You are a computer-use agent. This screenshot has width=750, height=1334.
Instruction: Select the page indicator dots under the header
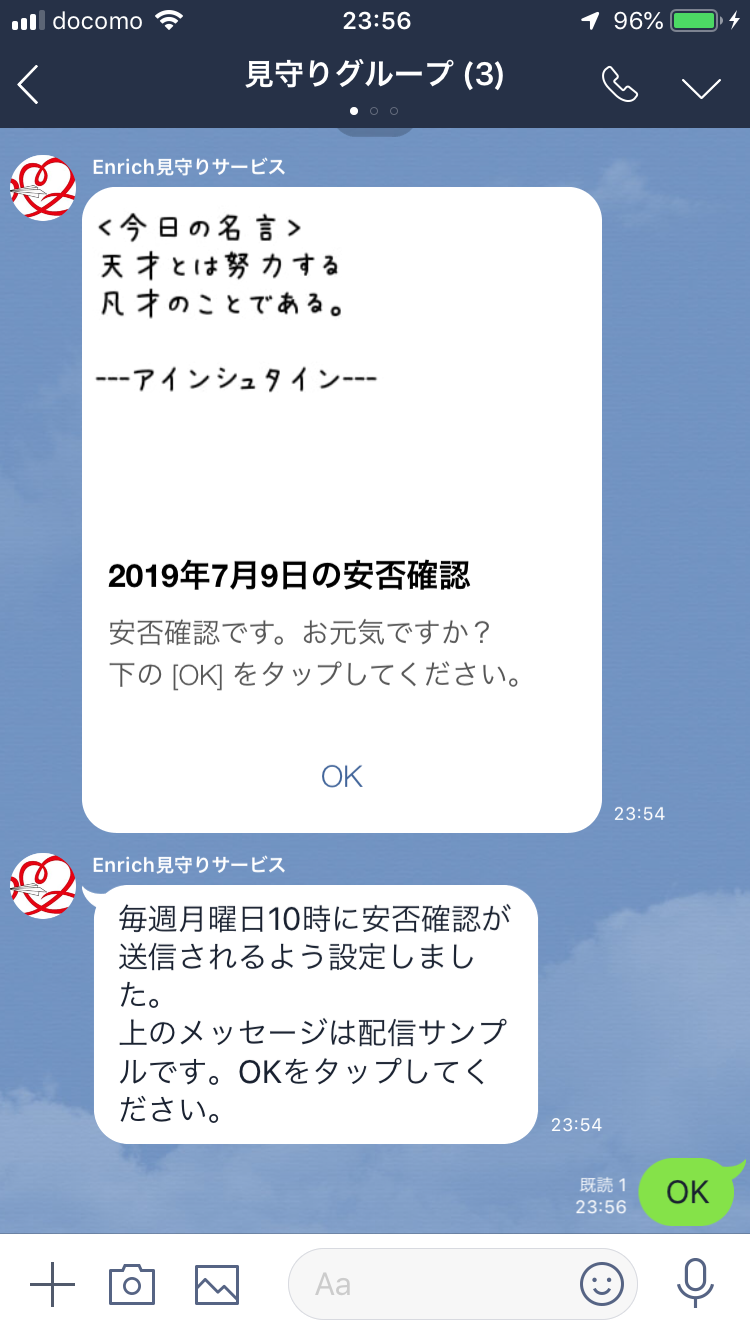point(374,113)
